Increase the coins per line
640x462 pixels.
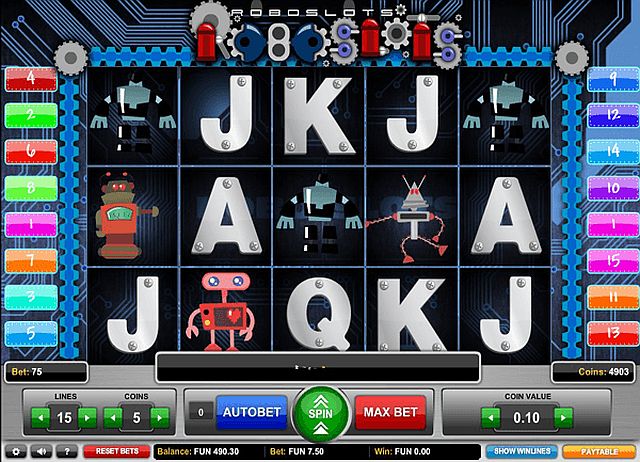pyautogui.click(x=161, y=416)
